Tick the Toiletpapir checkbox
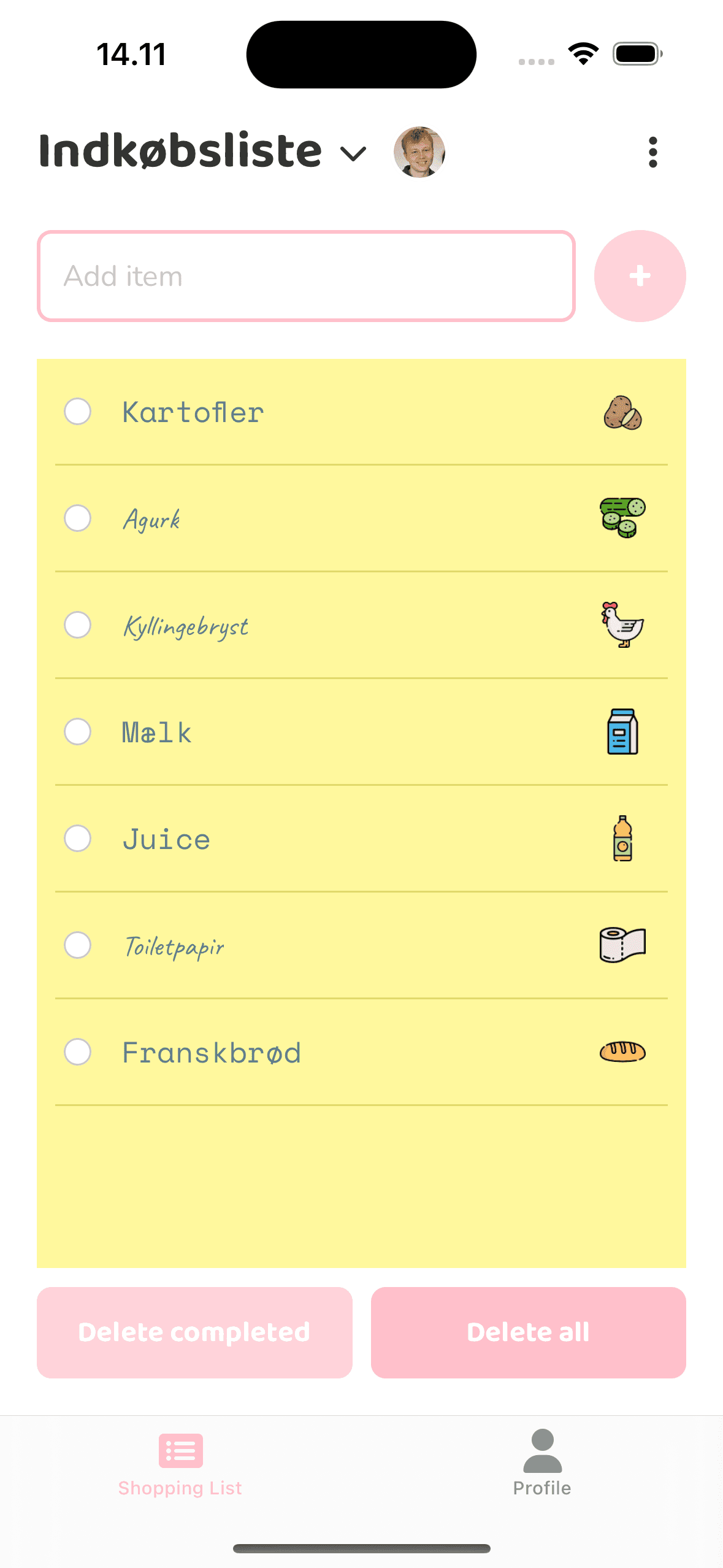Viewport: 723px width, 1568px height. point(78,945)
